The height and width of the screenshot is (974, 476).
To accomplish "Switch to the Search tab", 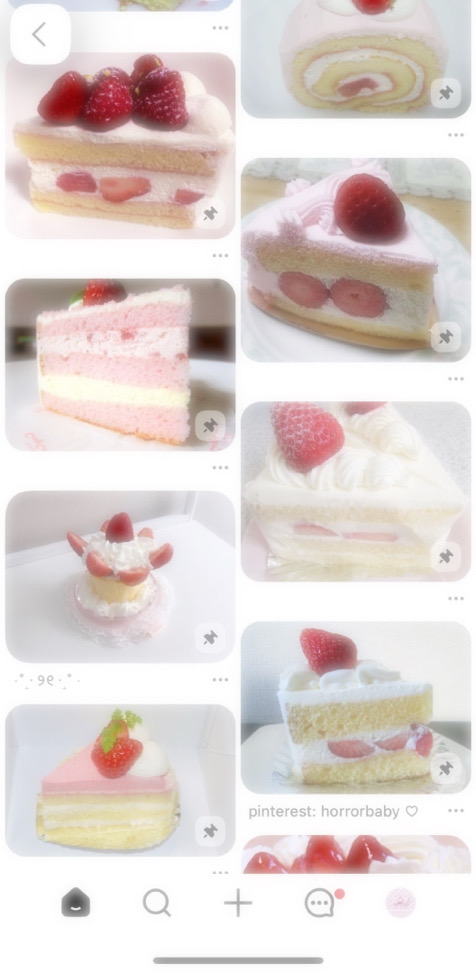I will coord(157,903).
